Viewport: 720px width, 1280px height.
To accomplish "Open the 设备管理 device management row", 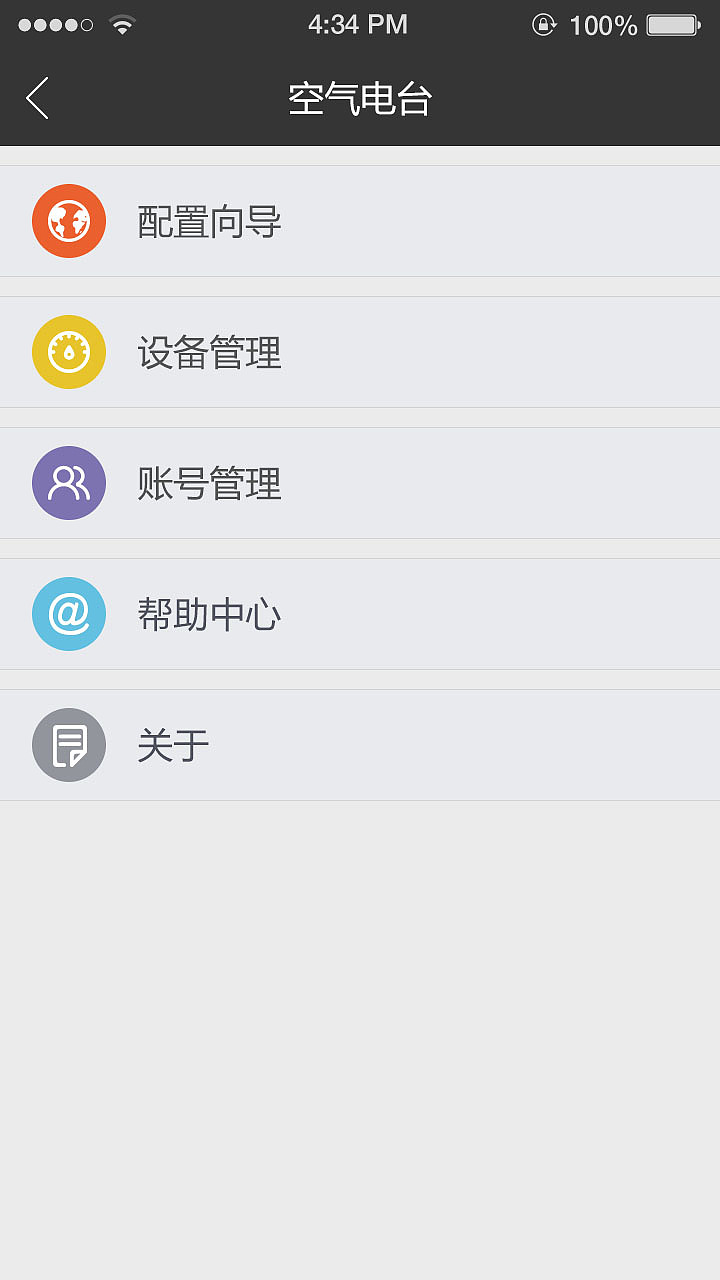I will click(360, 351).
